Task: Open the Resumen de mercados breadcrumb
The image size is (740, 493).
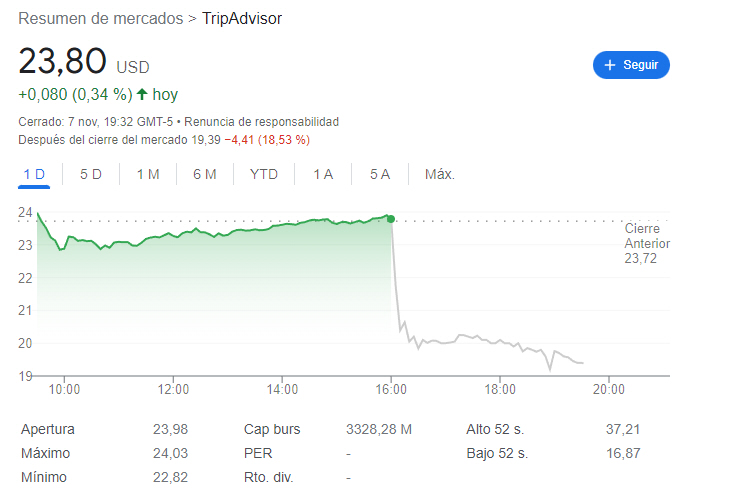Action: tap(100, 19)
